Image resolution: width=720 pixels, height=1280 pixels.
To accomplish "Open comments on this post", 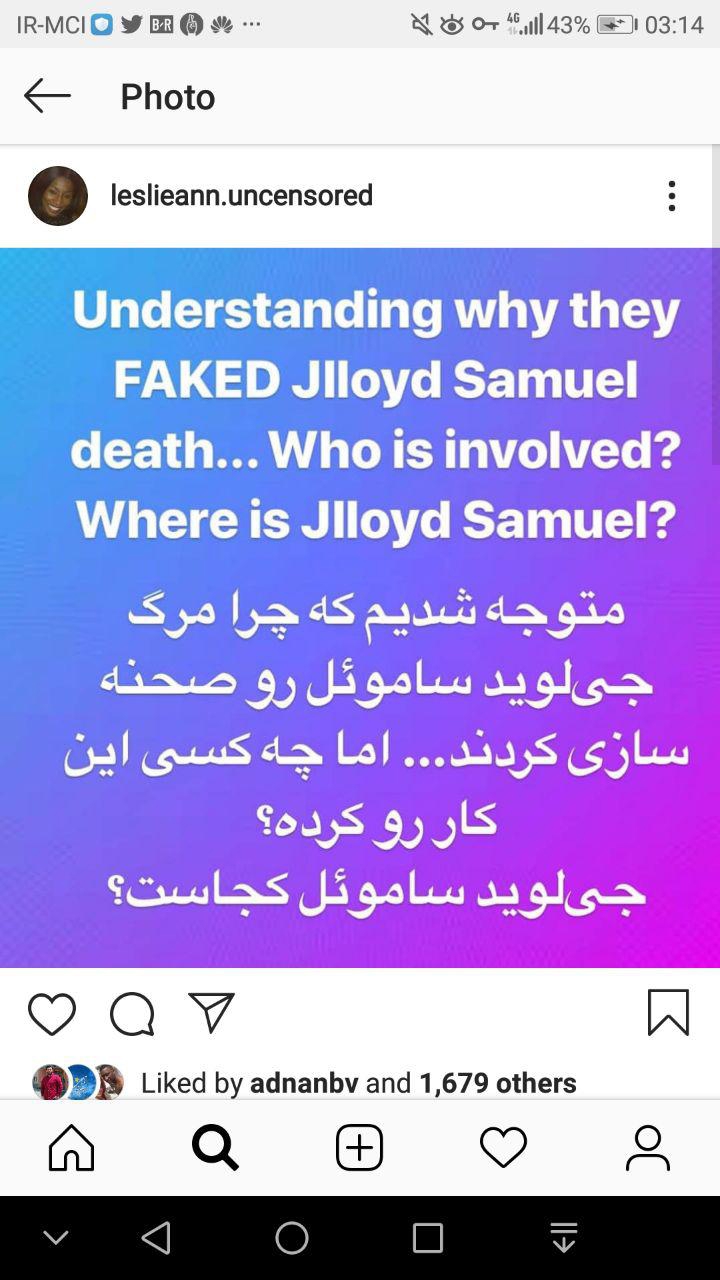I will (132, 1014).
